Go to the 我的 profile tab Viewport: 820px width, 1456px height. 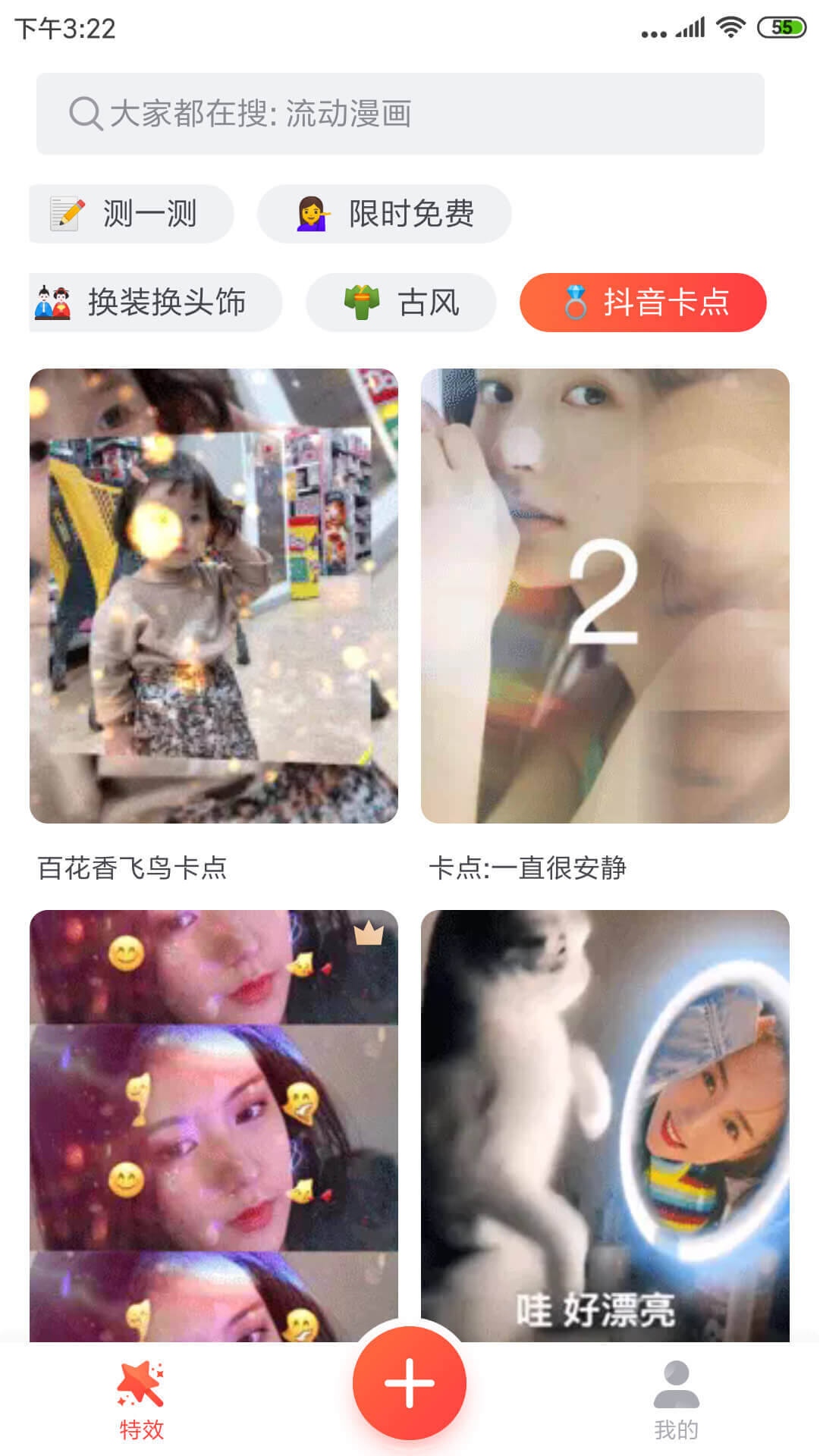676,1401
